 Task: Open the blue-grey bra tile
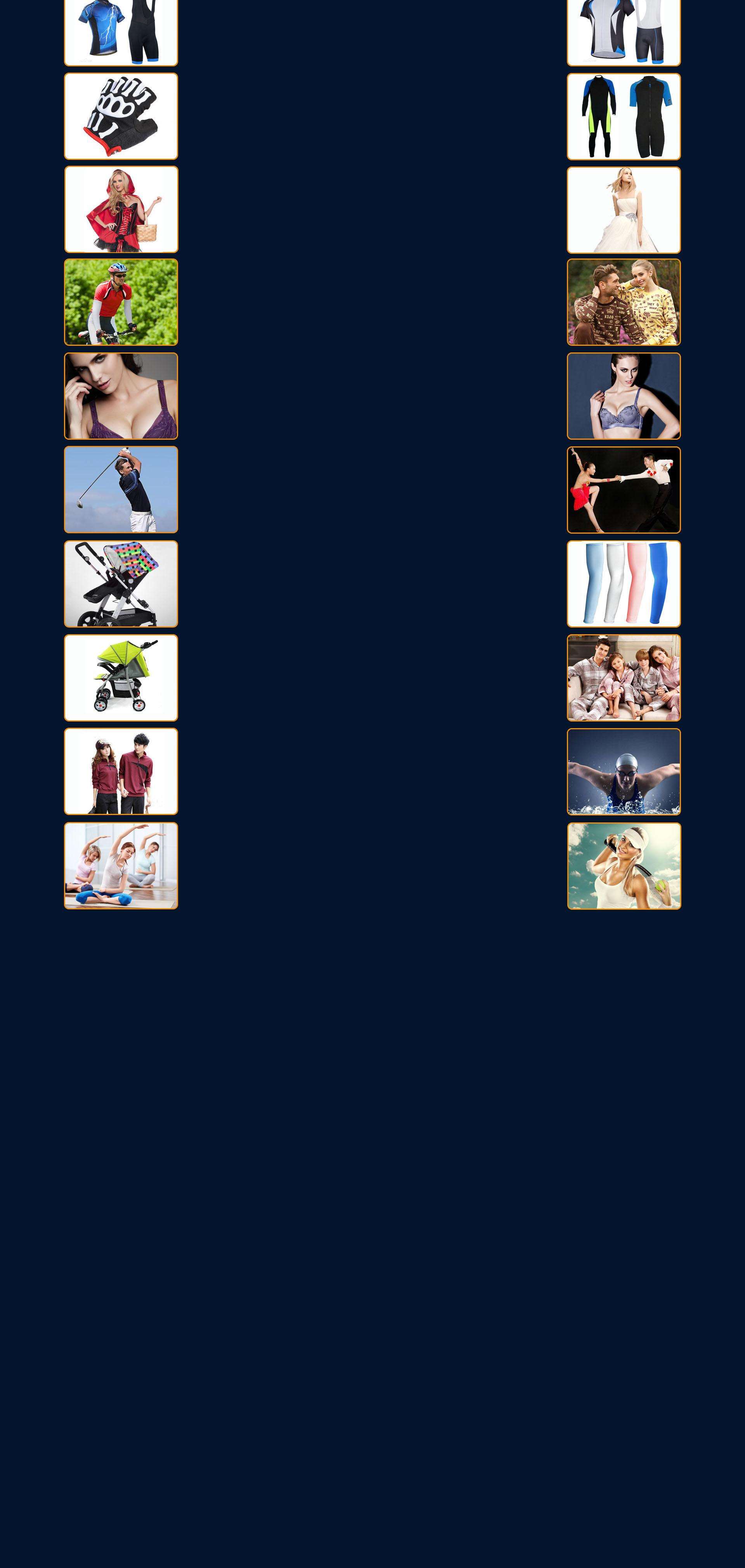point(624,396)
